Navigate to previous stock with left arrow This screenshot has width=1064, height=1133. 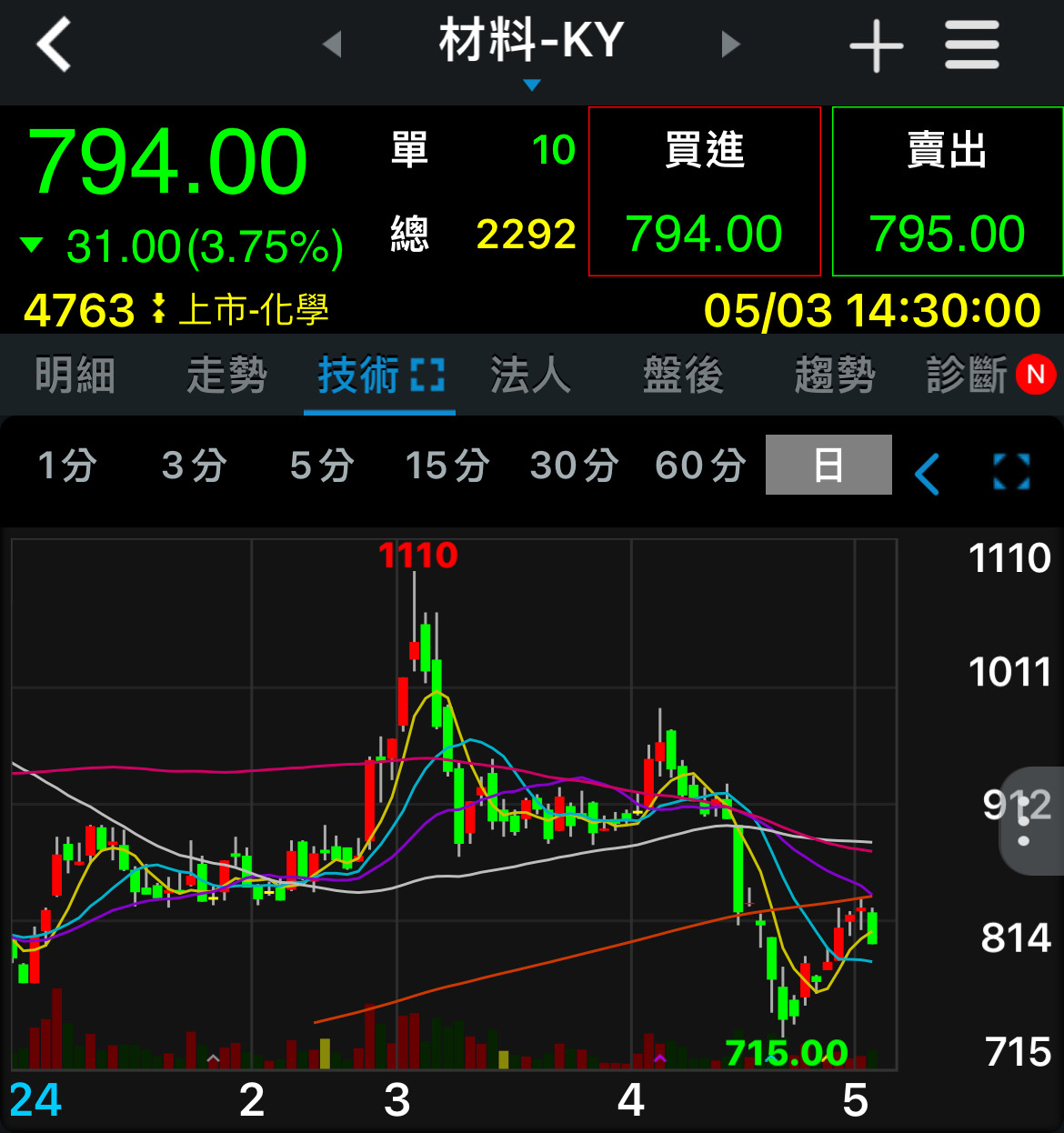click(333, 44)
